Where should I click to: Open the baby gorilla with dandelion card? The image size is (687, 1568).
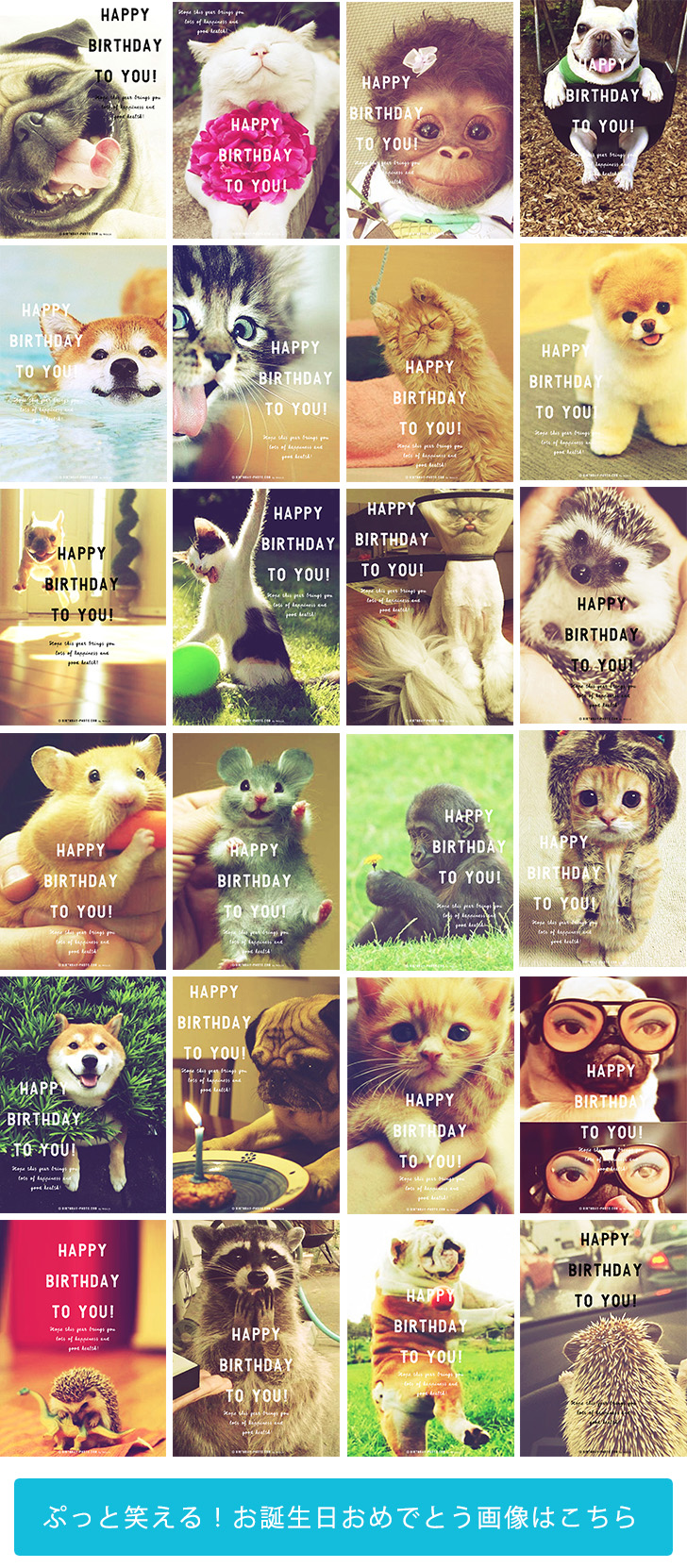429,851
